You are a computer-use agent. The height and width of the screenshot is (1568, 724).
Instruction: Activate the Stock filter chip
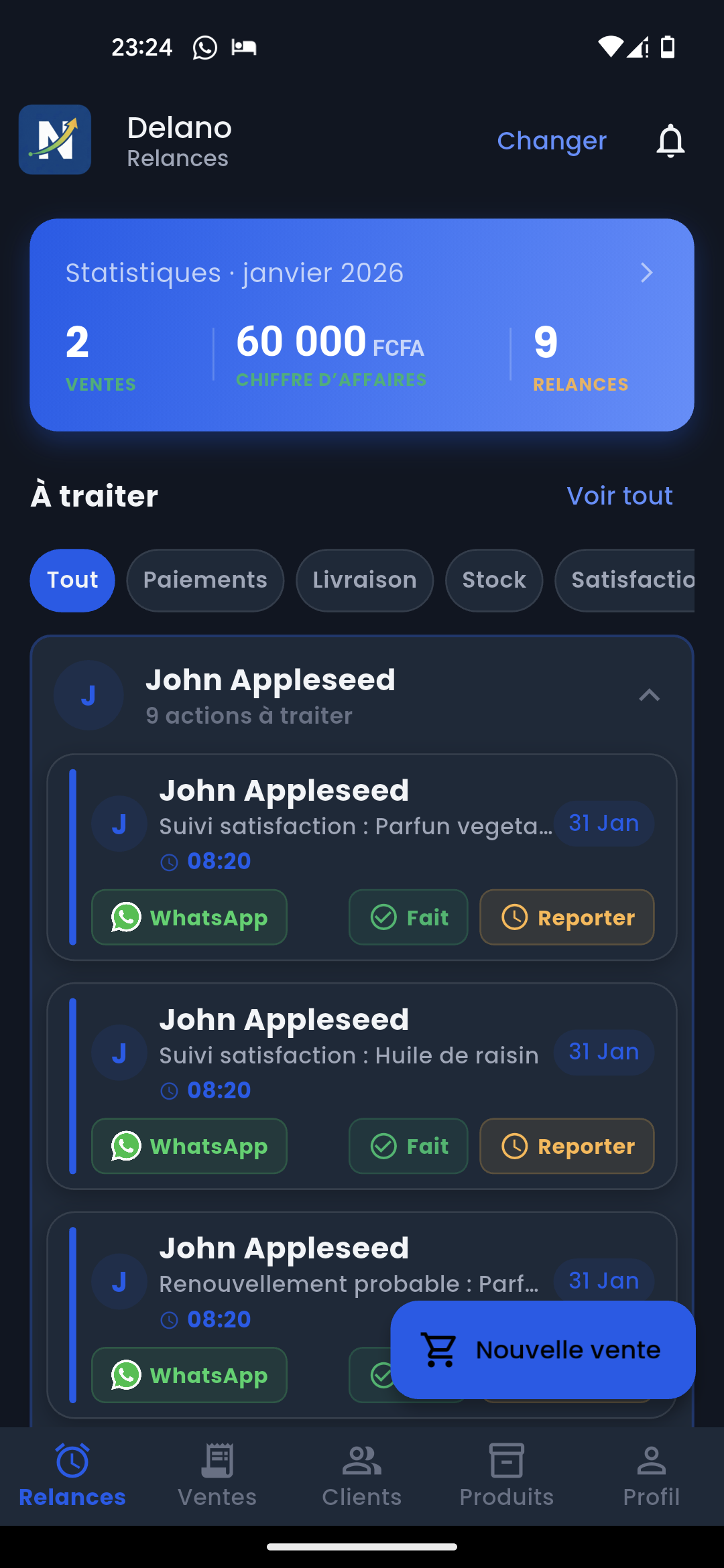click(493, 580)
